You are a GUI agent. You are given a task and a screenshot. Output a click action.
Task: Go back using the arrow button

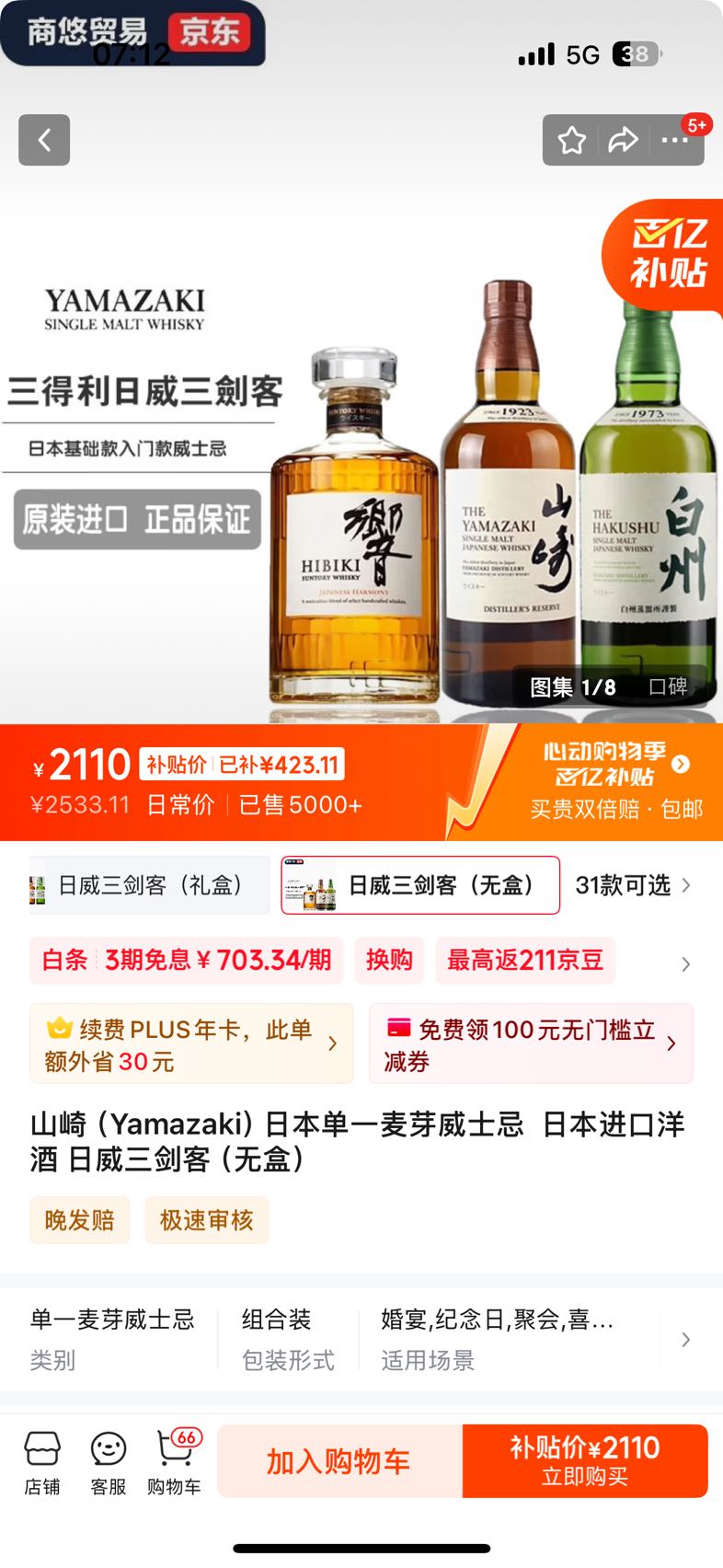click(x=44, y=140)
